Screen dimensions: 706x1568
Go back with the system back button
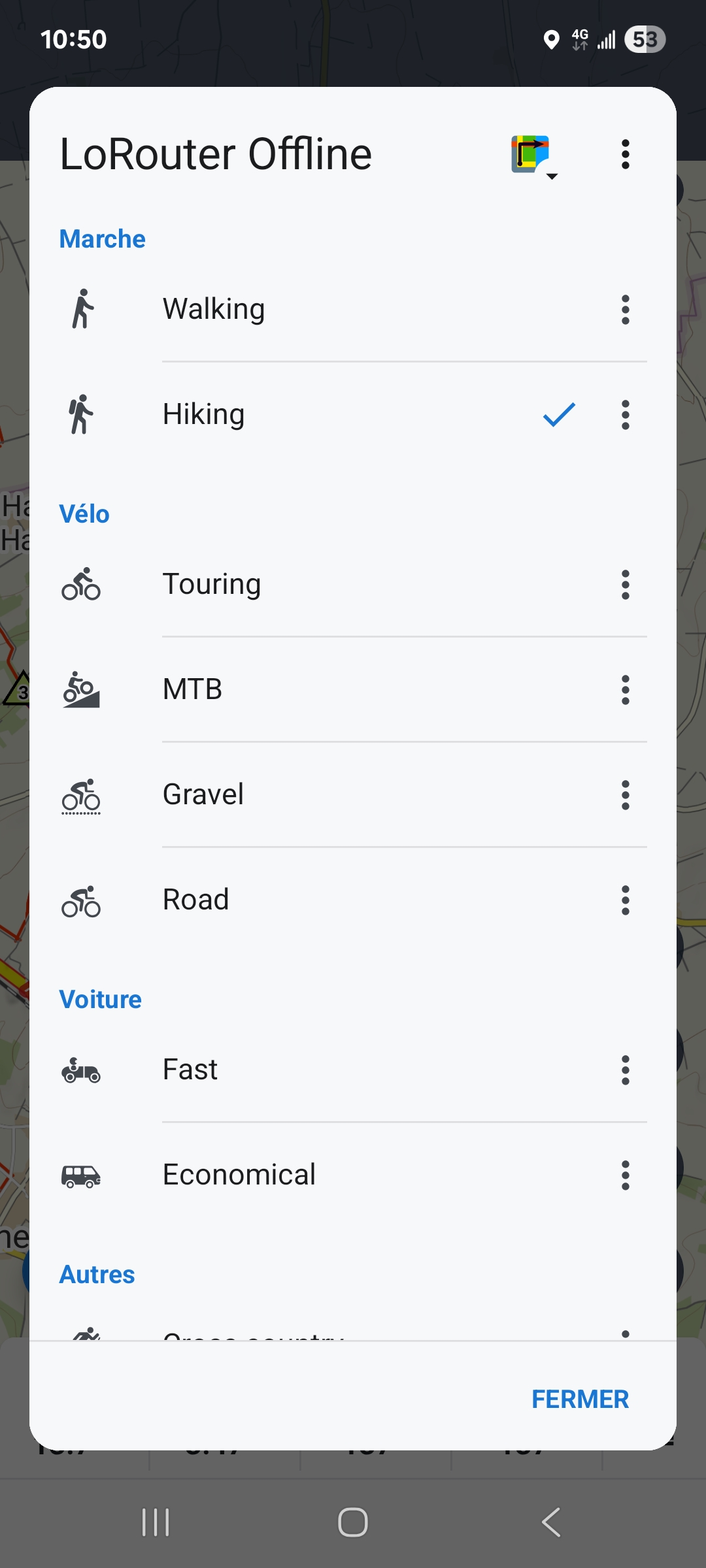click(x=551, y=1522)
